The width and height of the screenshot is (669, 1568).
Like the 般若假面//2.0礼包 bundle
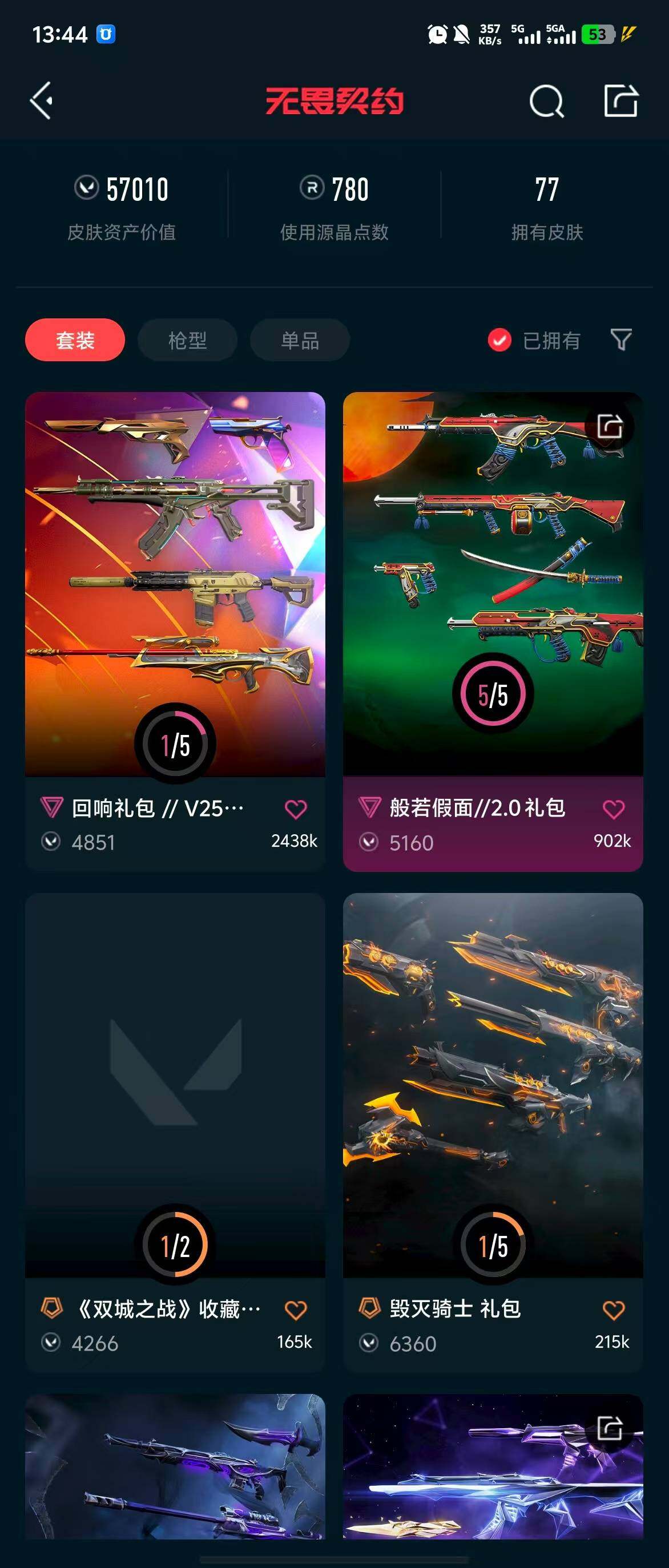pyautogui.click(x=613, y=809)
